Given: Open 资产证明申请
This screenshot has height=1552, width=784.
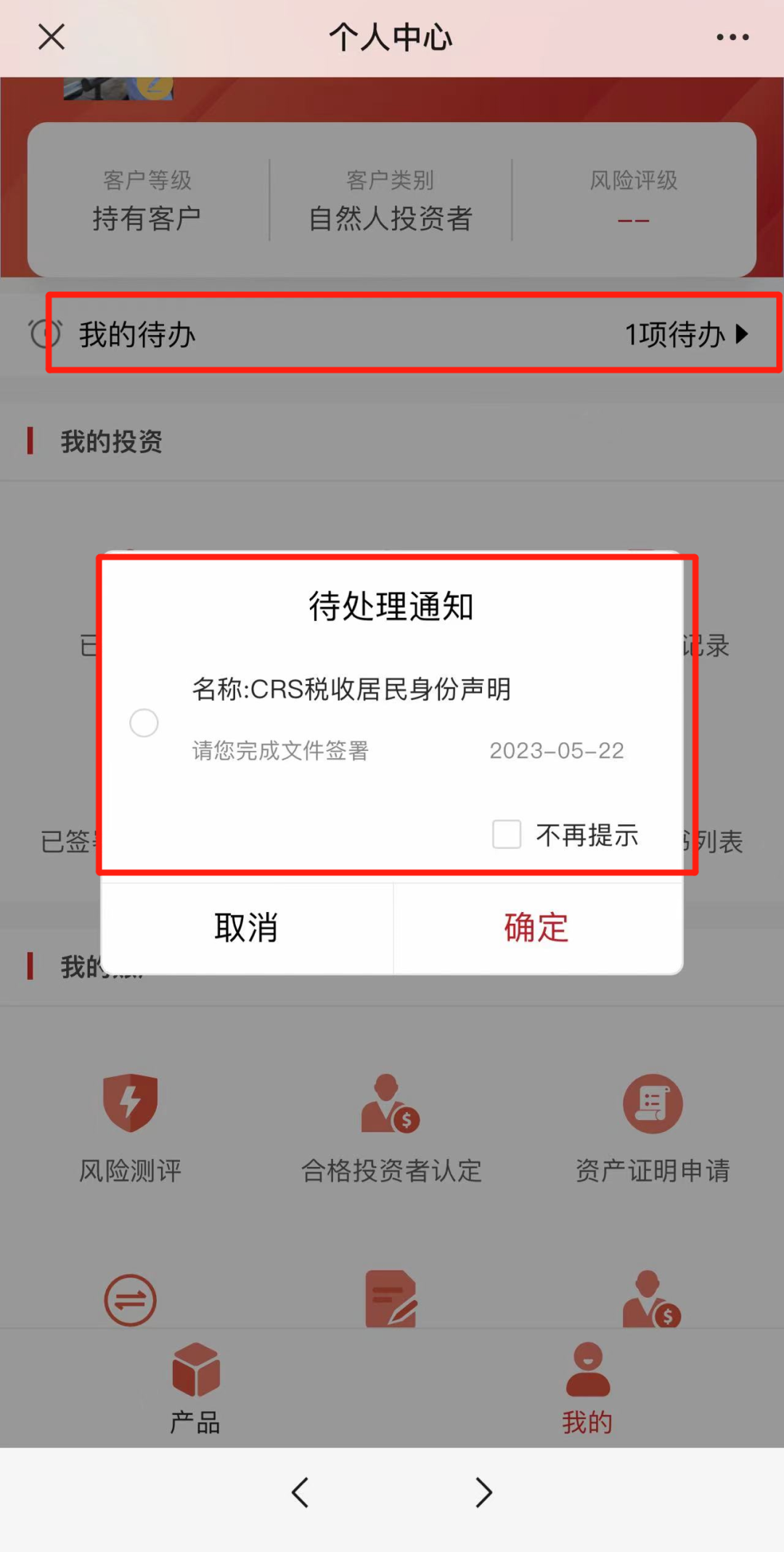Looking at the screenshot, I should click(x=652, y=1126).
